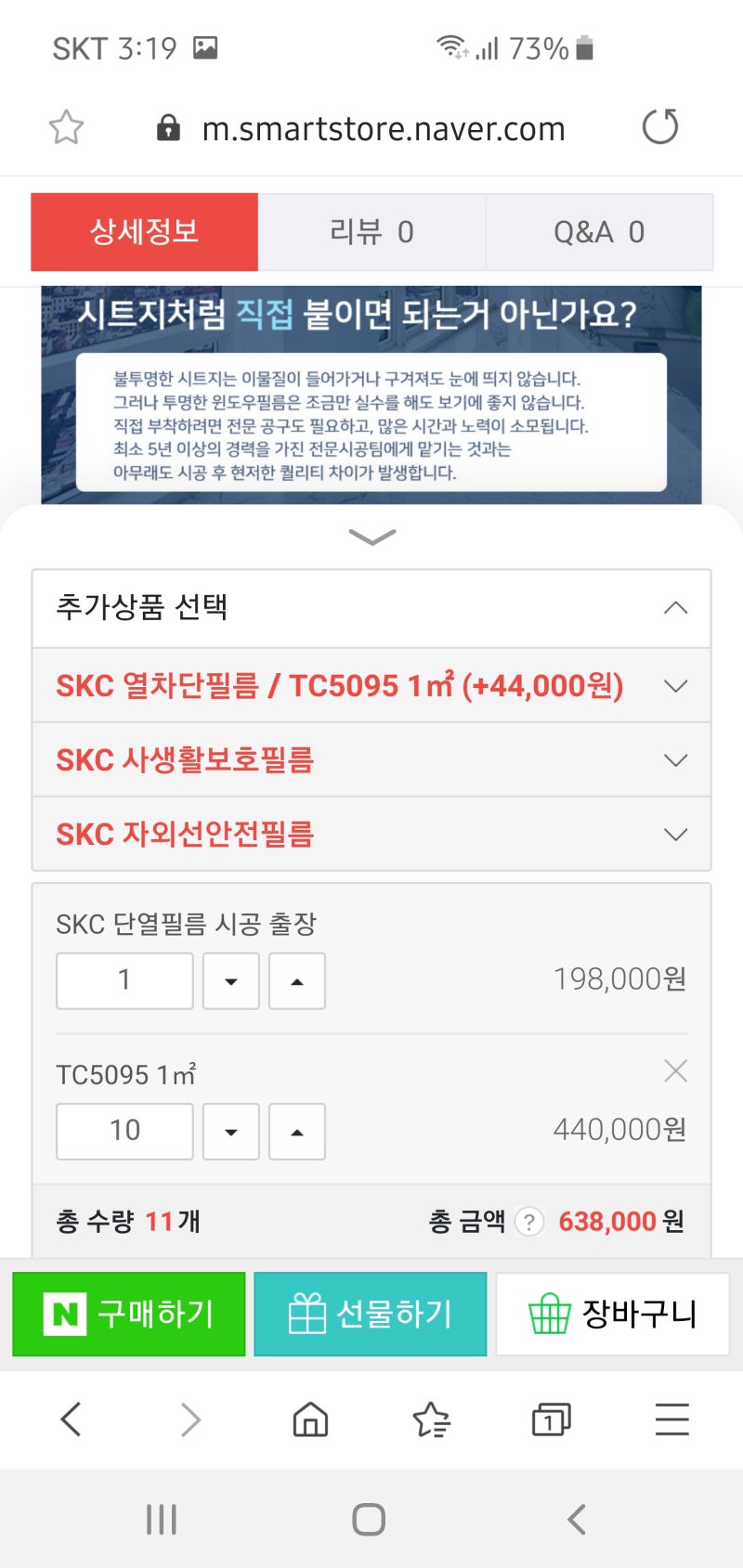
Task: Tap the question mark icon beside 총 금액
Action: (x=528, y=1223)
